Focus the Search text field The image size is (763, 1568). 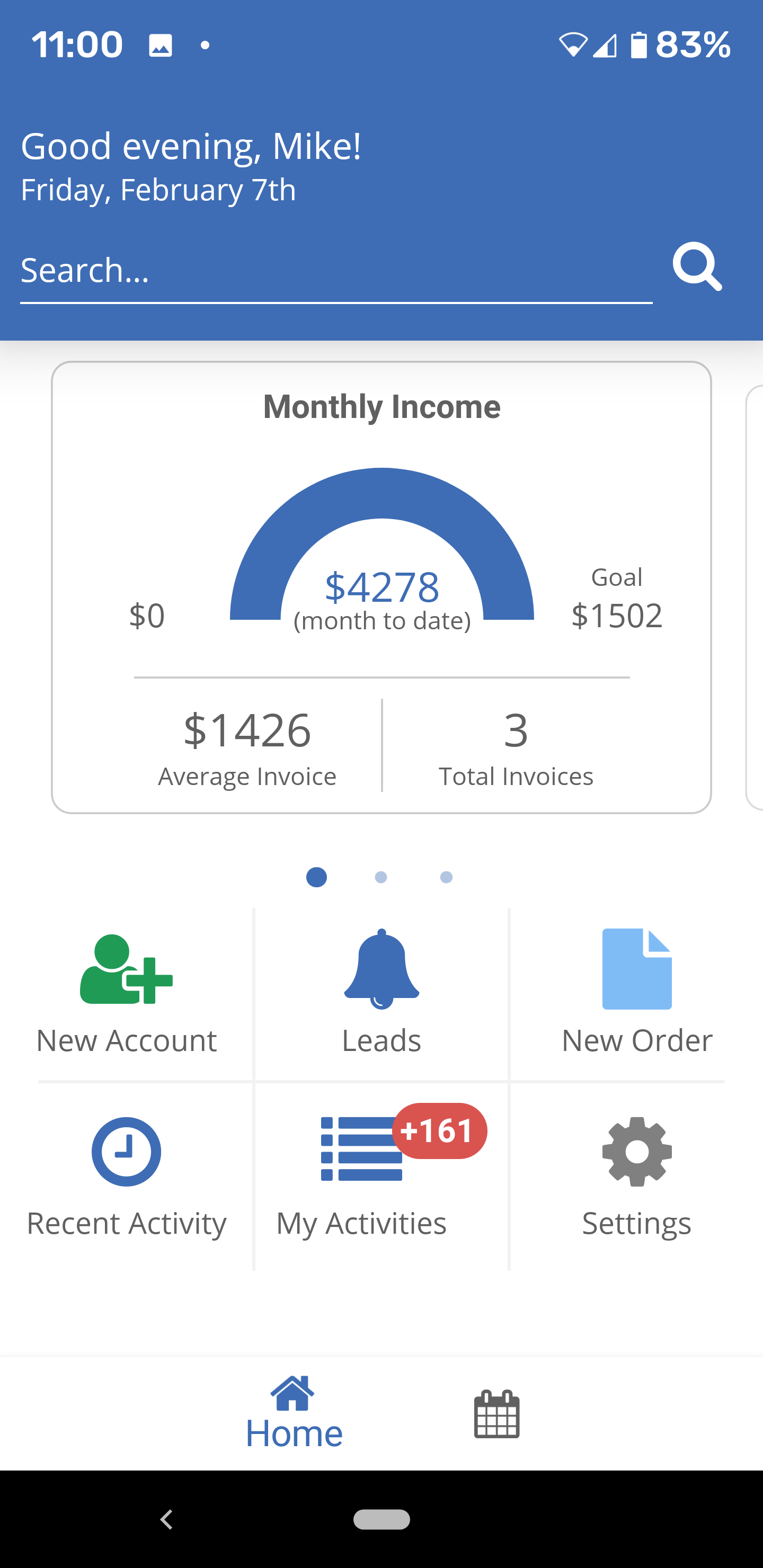(335, 270)
